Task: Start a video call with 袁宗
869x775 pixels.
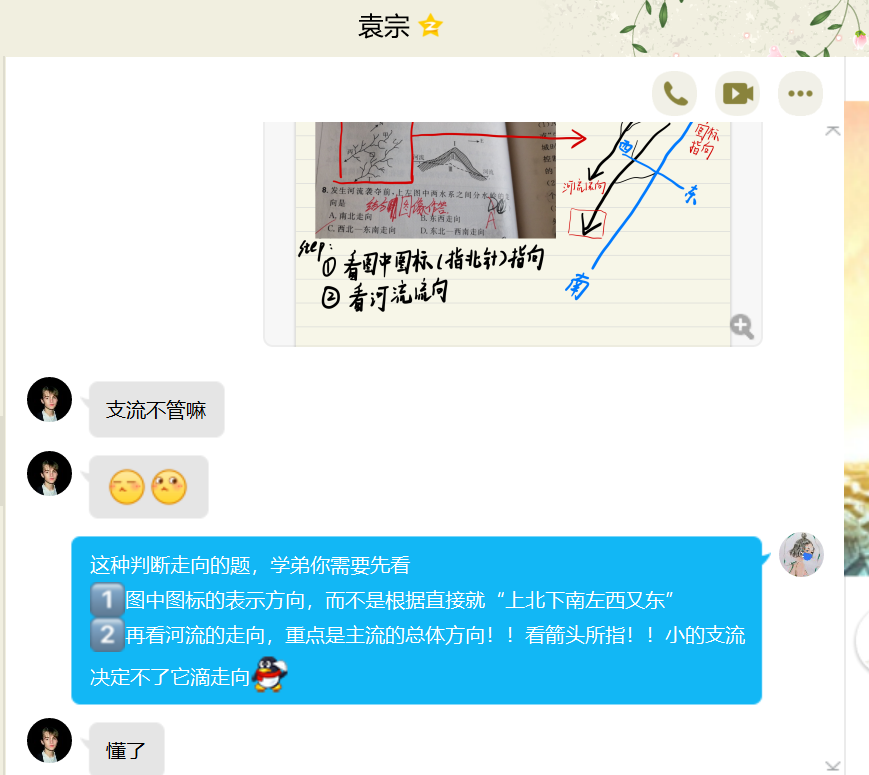Action: tap(737, 94)
